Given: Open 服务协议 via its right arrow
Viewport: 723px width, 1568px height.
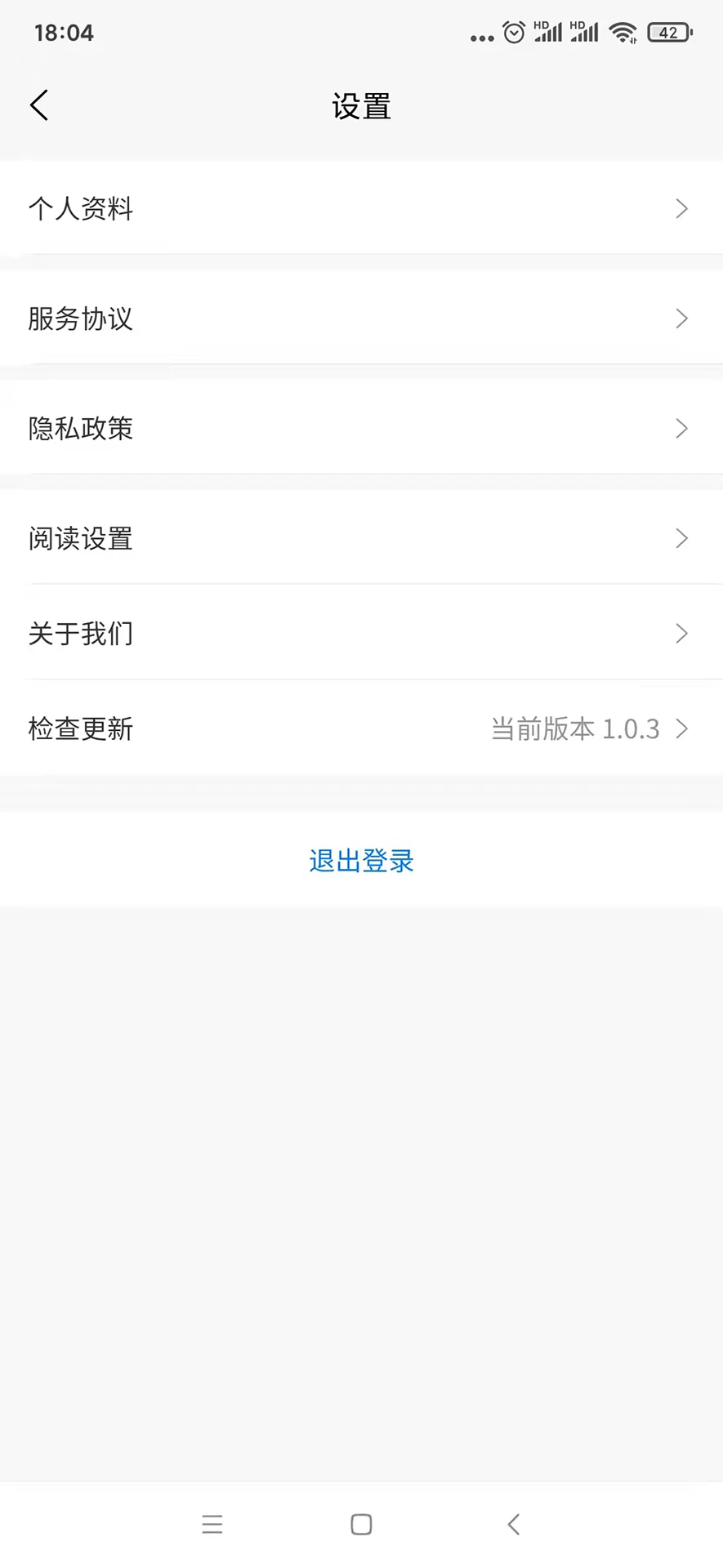Looking at the screenshot, I should [682, 318].
